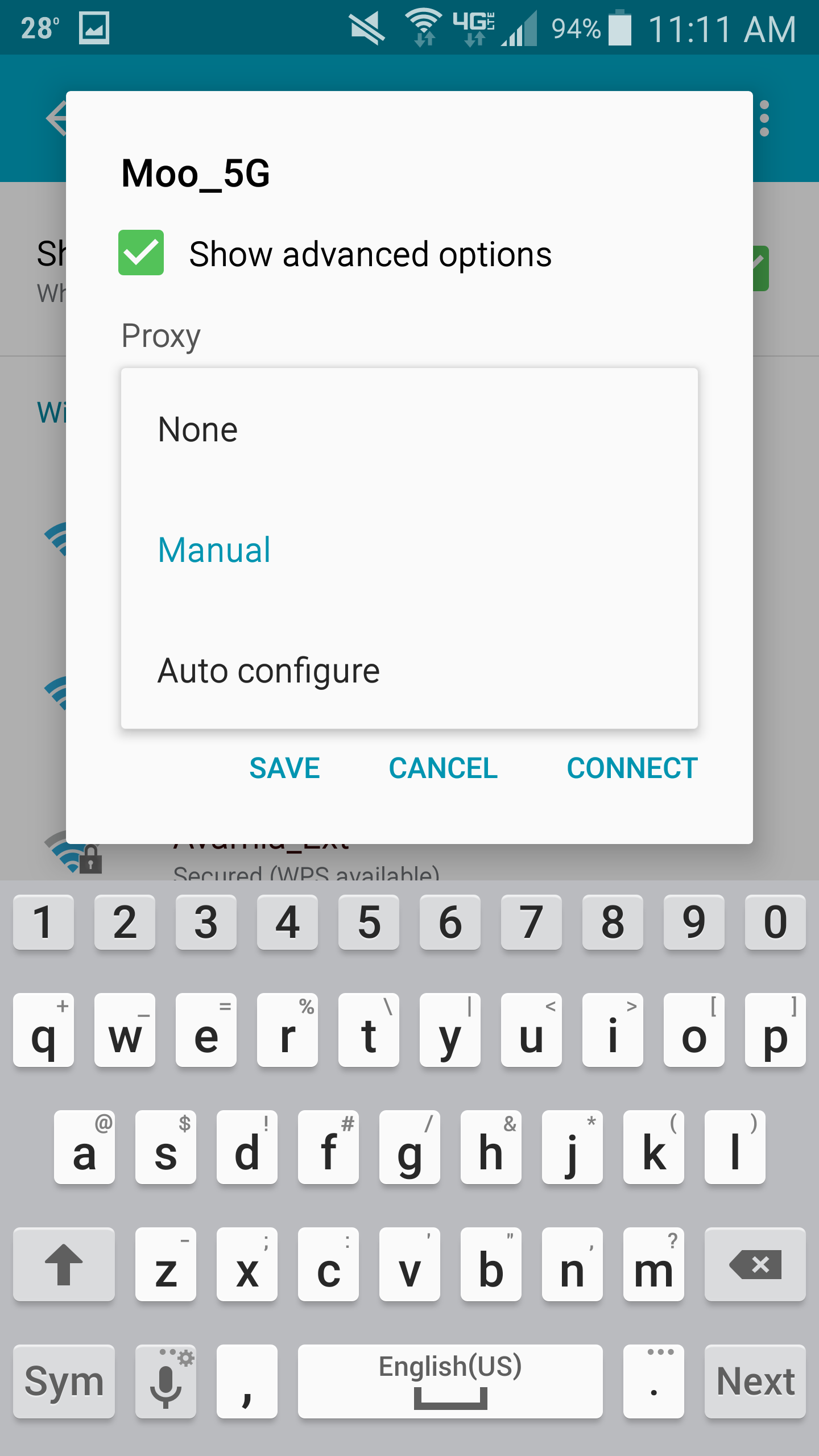
Task: Connect to Moo_5G network
Action: click(x=632, y=768)
